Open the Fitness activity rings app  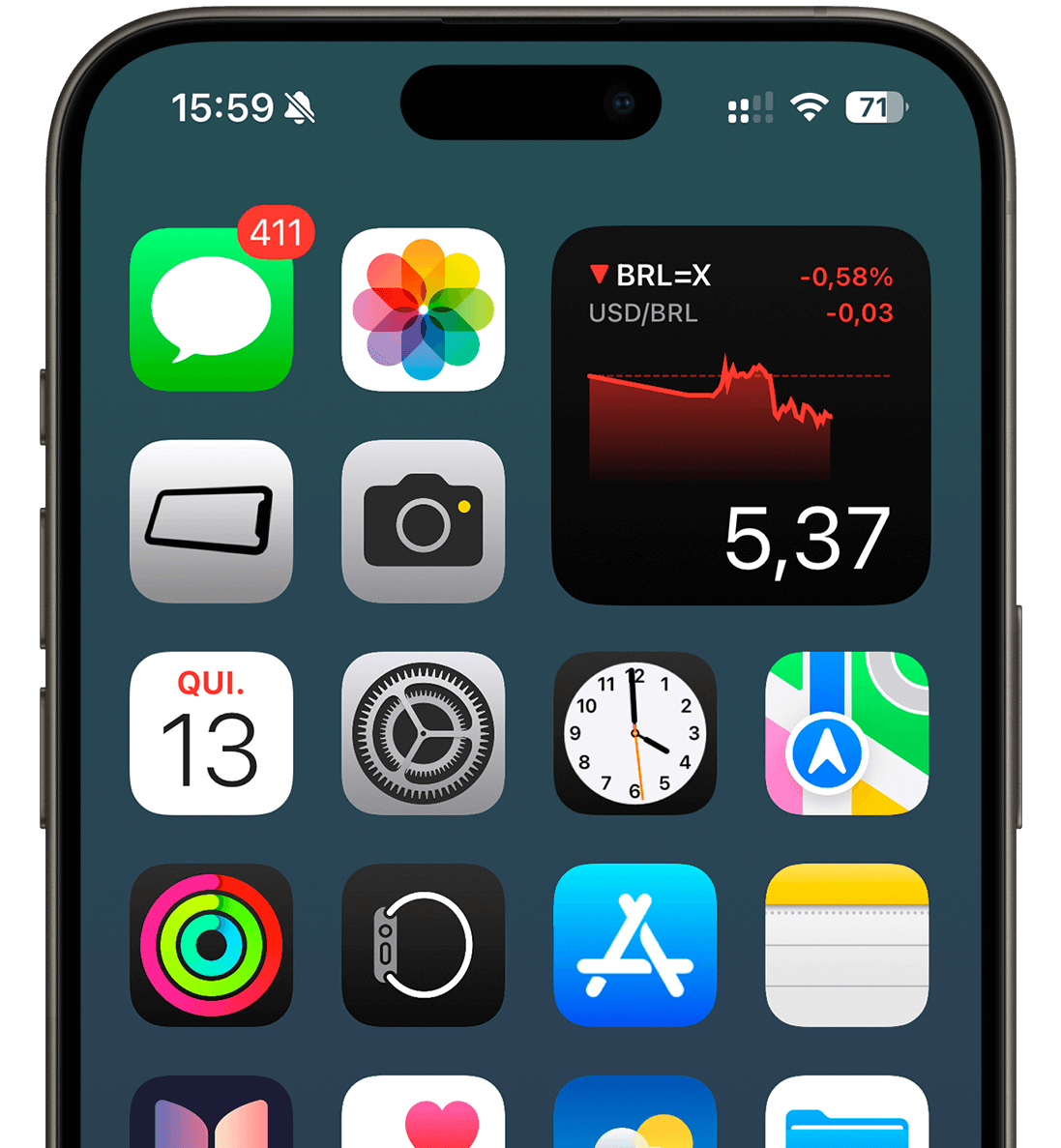[211, 945]
